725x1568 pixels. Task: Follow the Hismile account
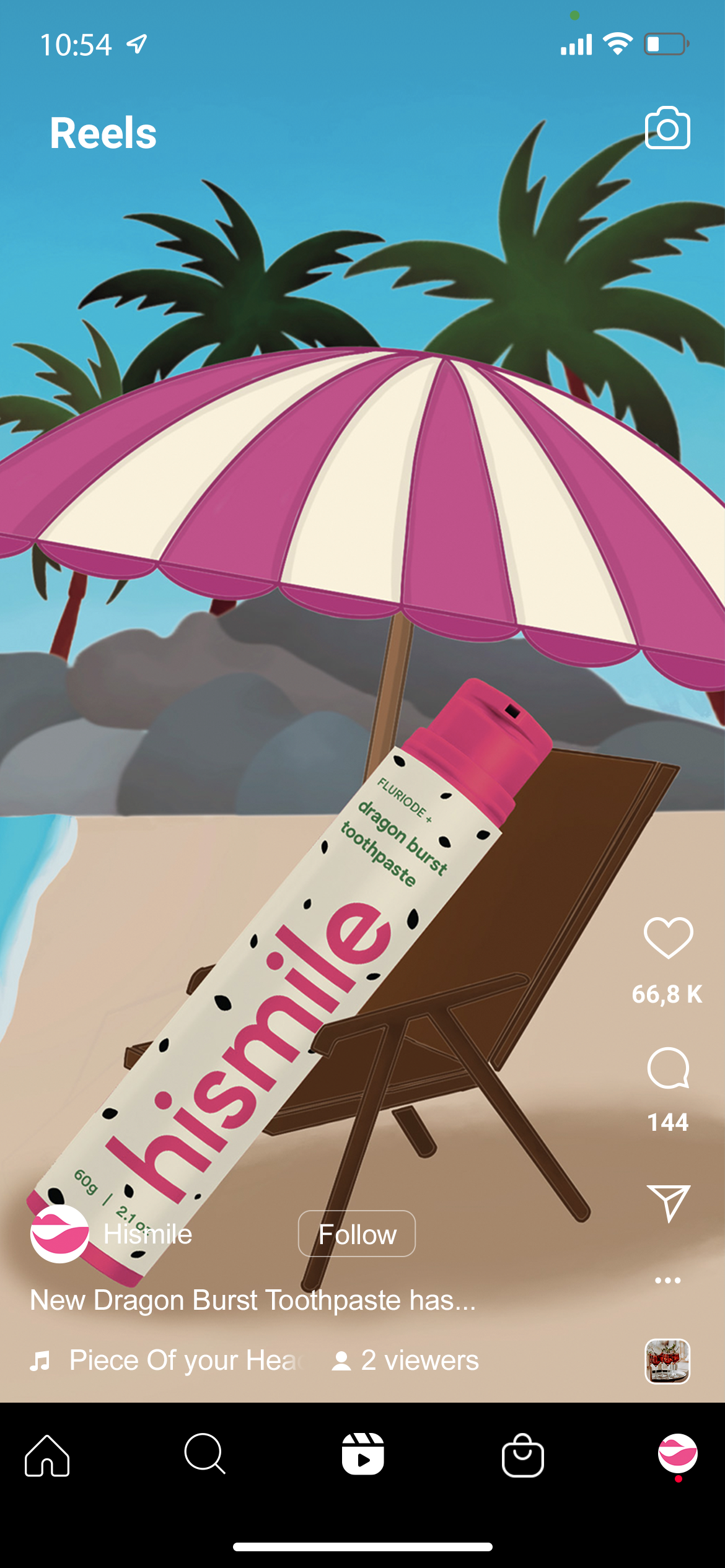[357, 1234]
